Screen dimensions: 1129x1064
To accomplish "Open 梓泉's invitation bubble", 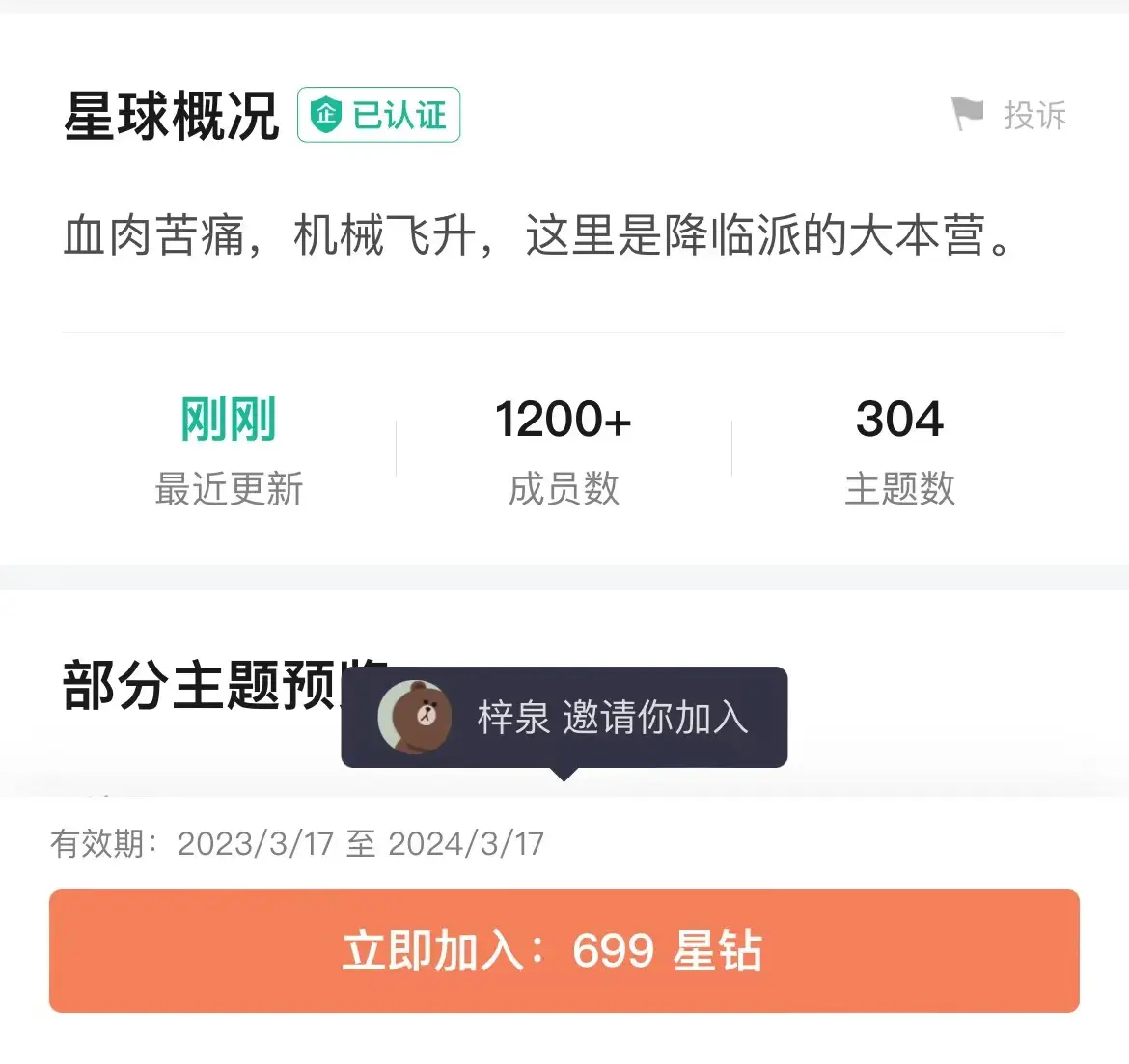I will tap(564, 717).
